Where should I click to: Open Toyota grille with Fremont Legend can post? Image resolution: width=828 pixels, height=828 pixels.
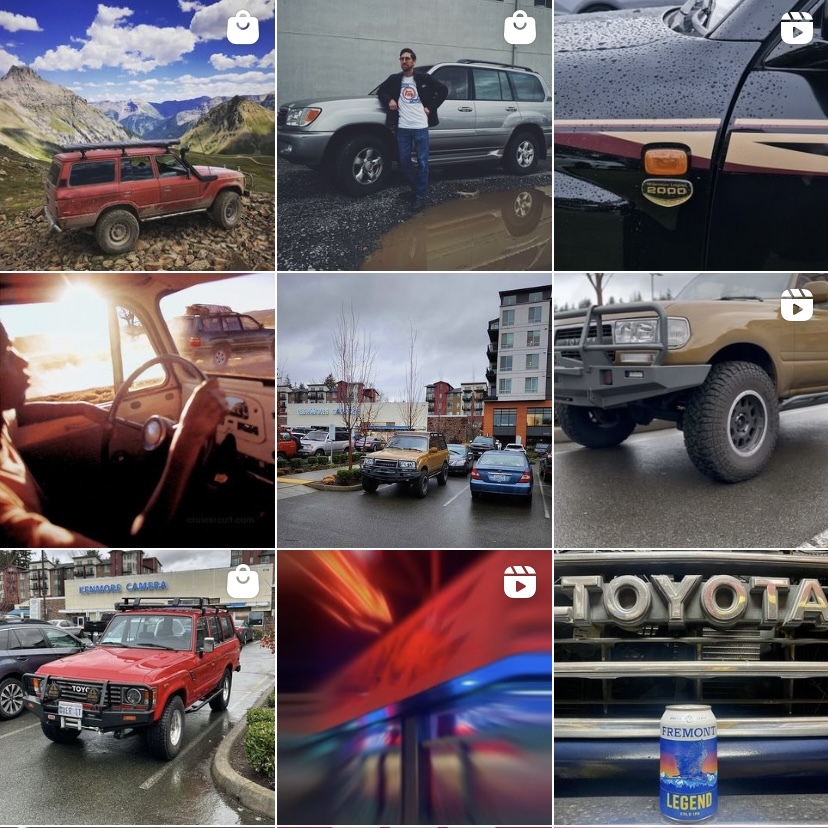[x=691, y=688]
